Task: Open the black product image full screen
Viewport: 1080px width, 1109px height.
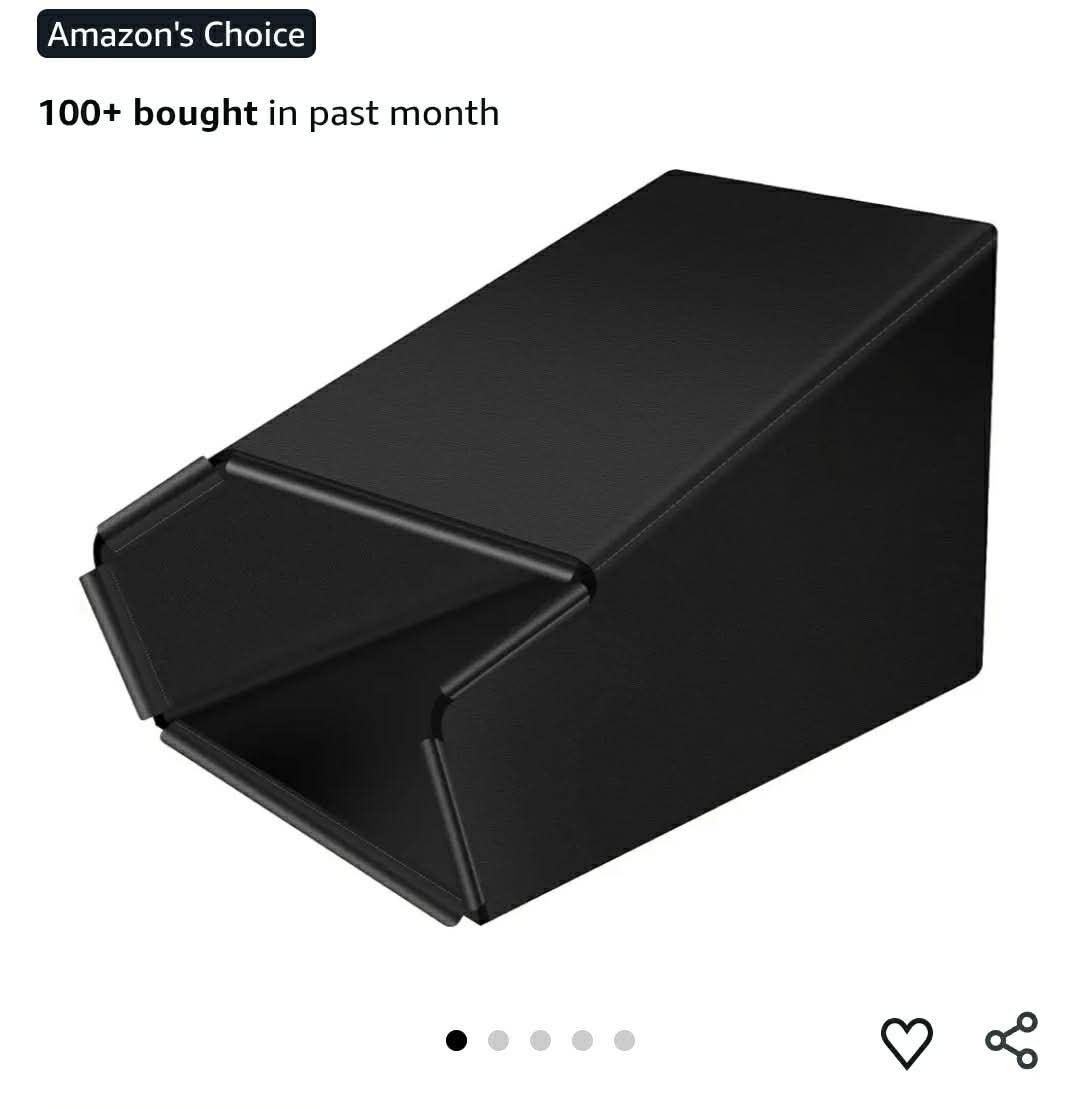Action: click(x=539, y=548)
